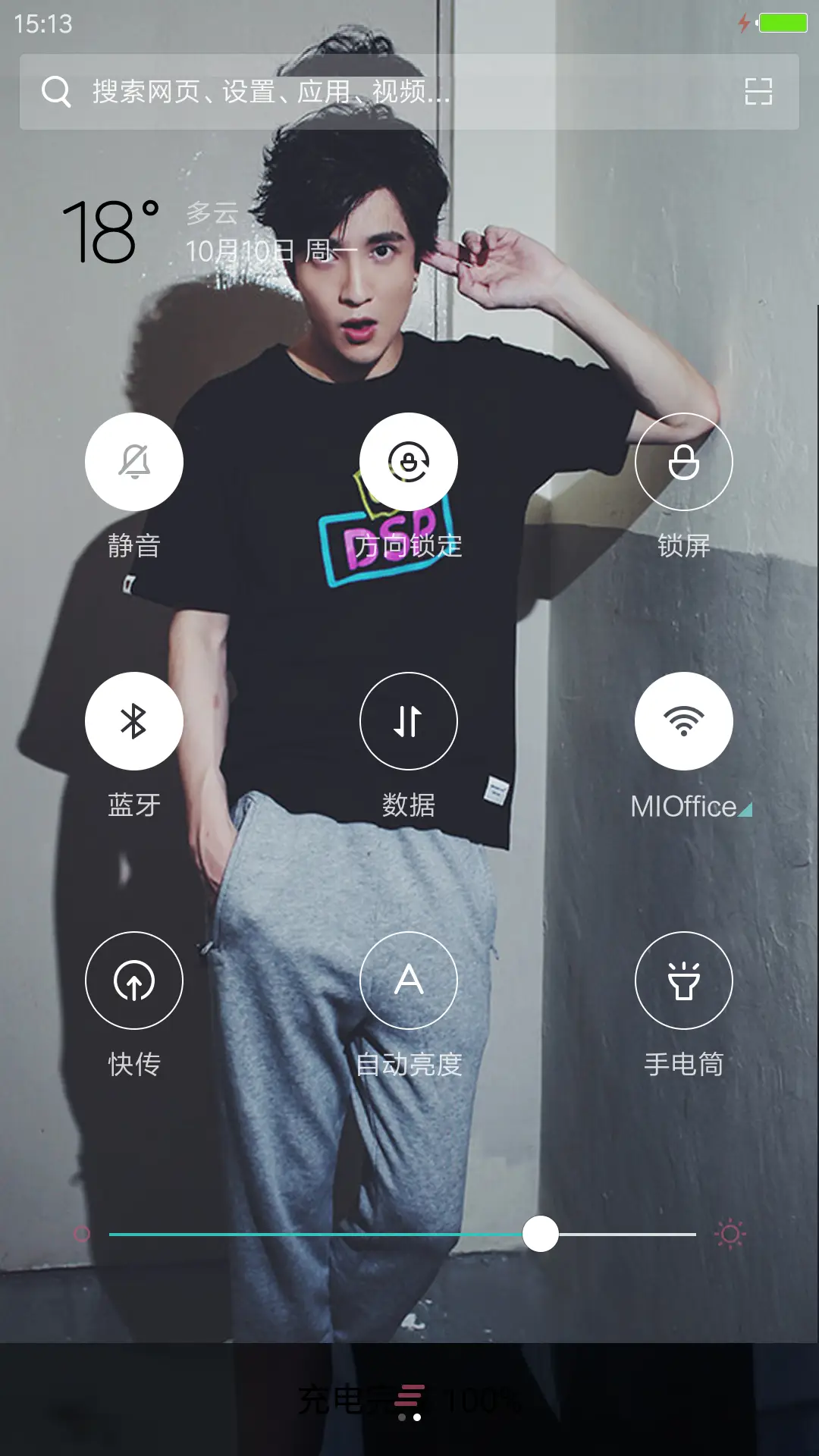Enable mobile data (数据)

pyautogui.click(x=409, y=721)
